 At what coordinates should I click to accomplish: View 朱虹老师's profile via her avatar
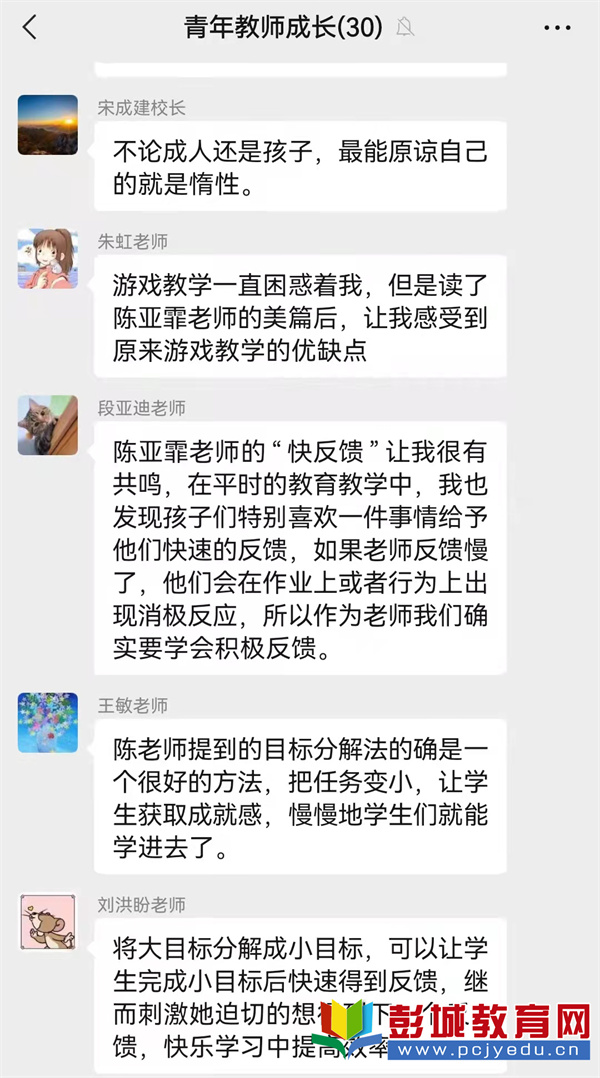pos(48,258)
